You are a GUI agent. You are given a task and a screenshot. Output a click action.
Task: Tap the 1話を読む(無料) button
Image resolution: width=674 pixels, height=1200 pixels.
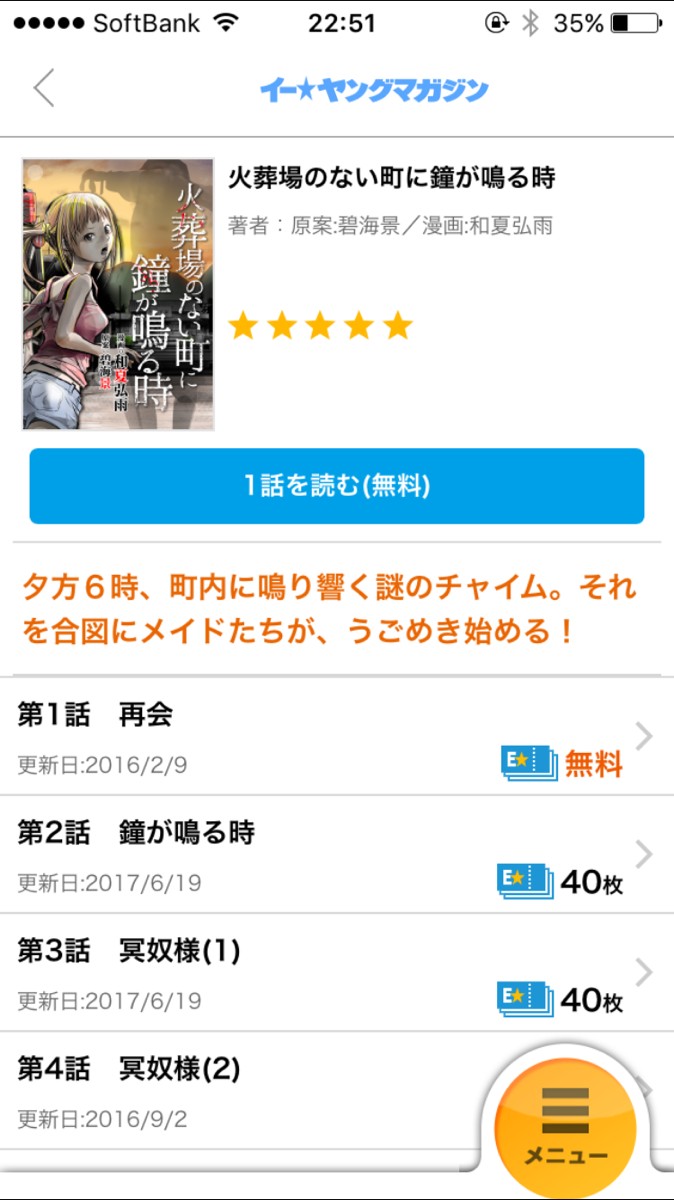[336, 486]
